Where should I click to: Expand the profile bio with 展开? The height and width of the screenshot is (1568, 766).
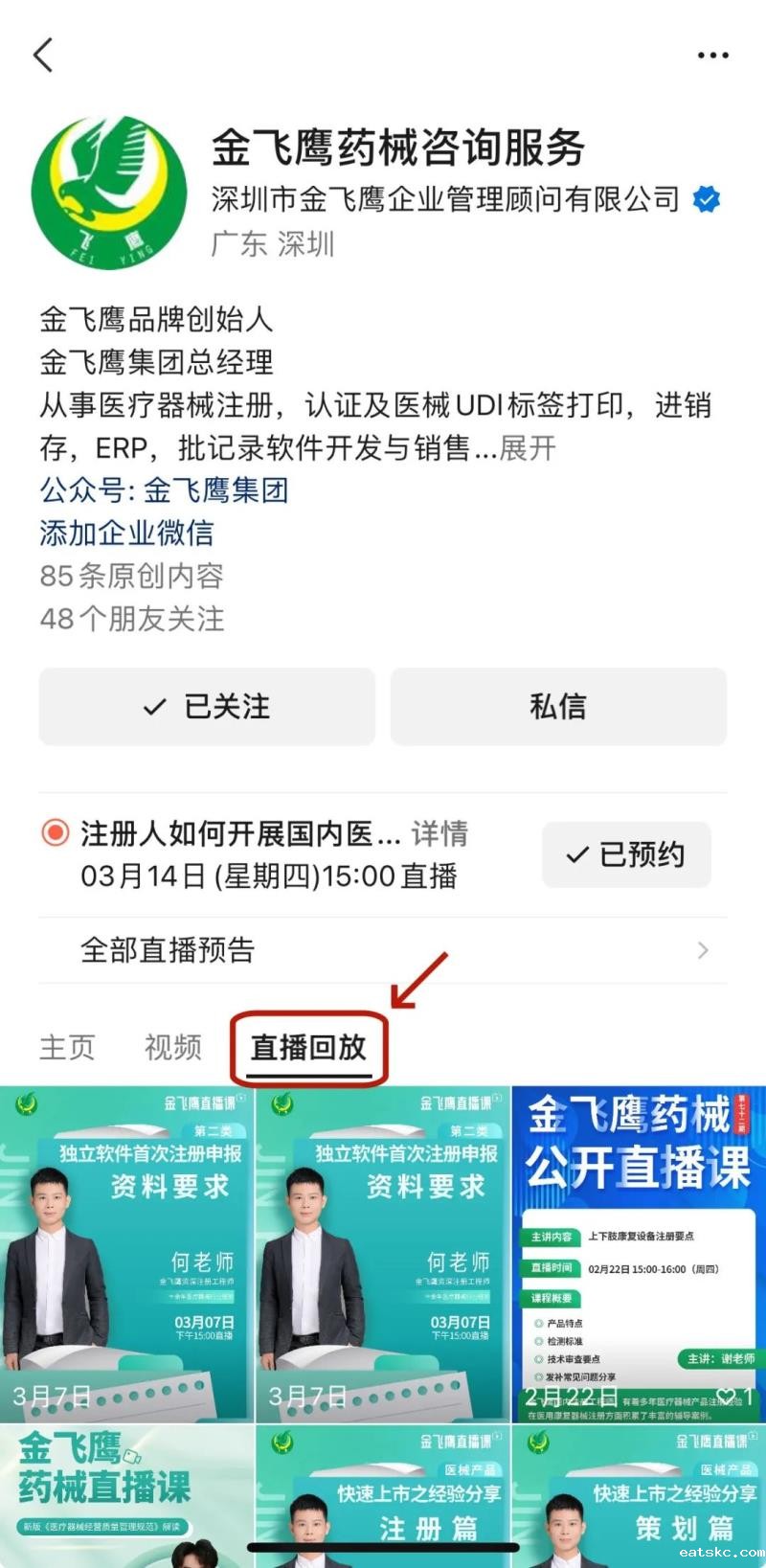(528, 447)
